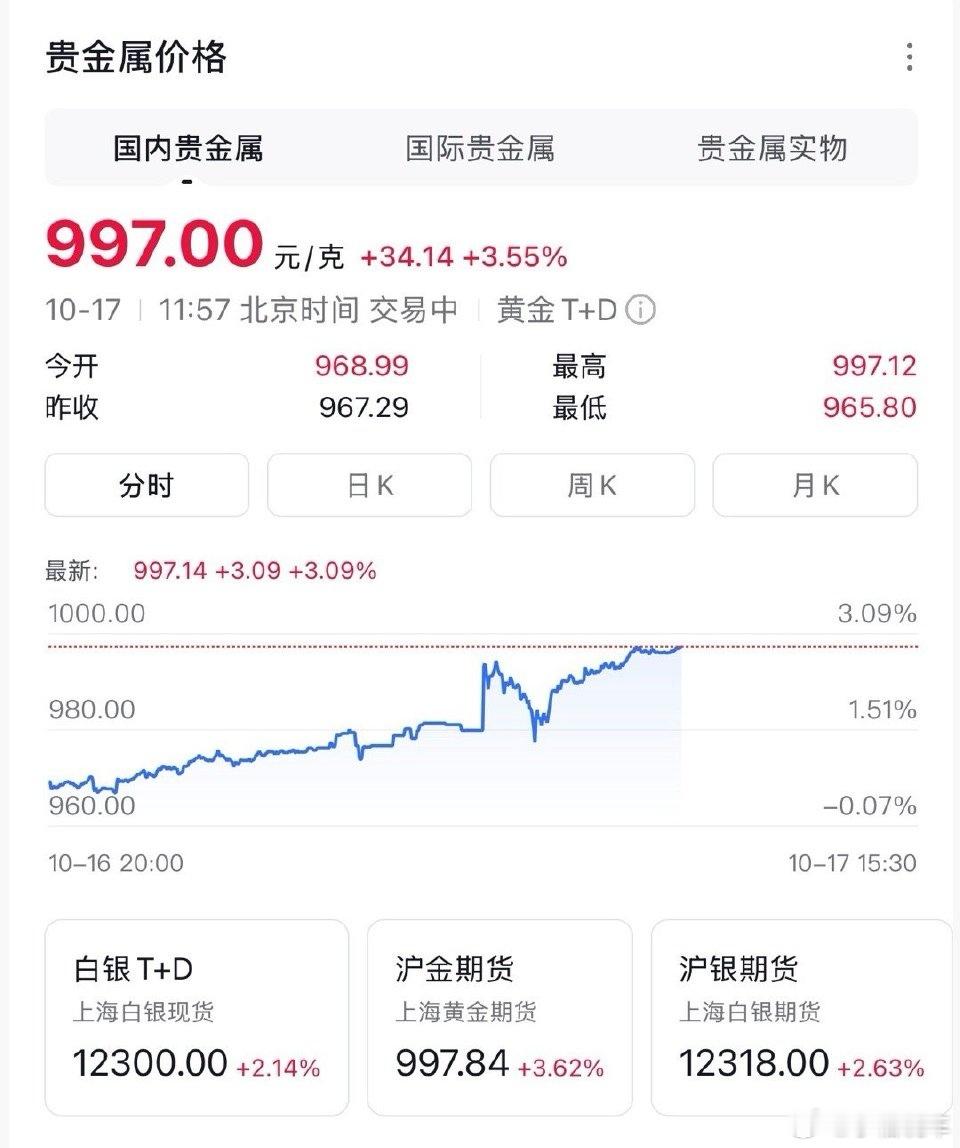Switch chart to 日K view
The height and width of the screenshot is (1148, 960).
(x=369, y=486)
